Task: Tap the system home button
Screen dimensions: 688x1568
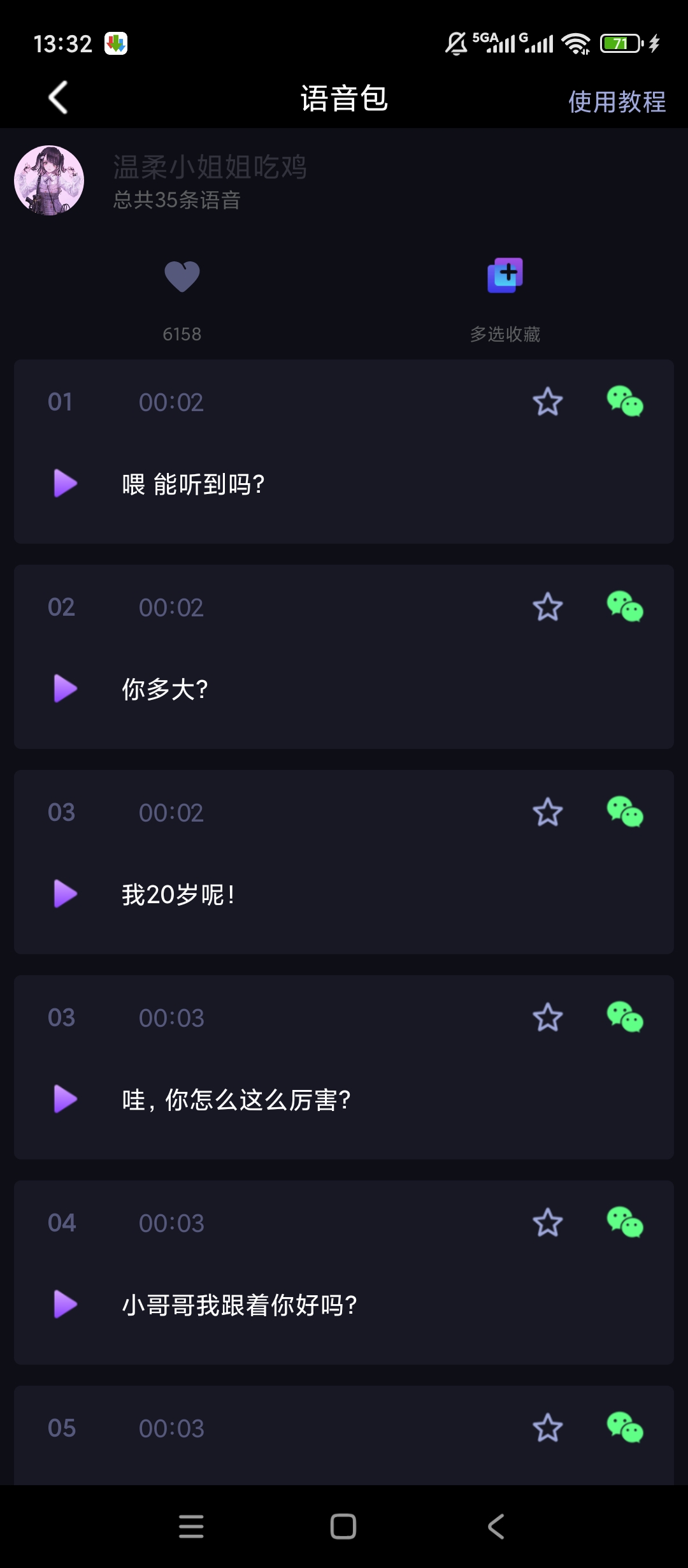Action: coord(343,1527)
